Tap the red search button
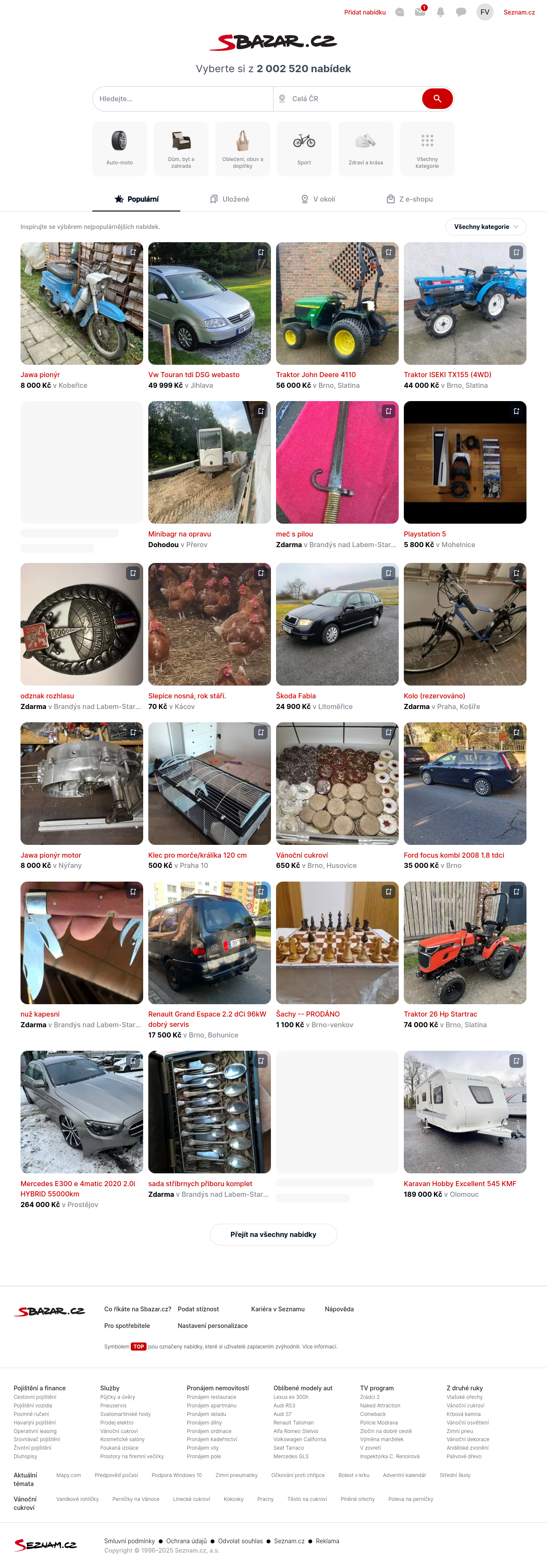This screenshot has width=547, height=1568. (x=437, y=99)
